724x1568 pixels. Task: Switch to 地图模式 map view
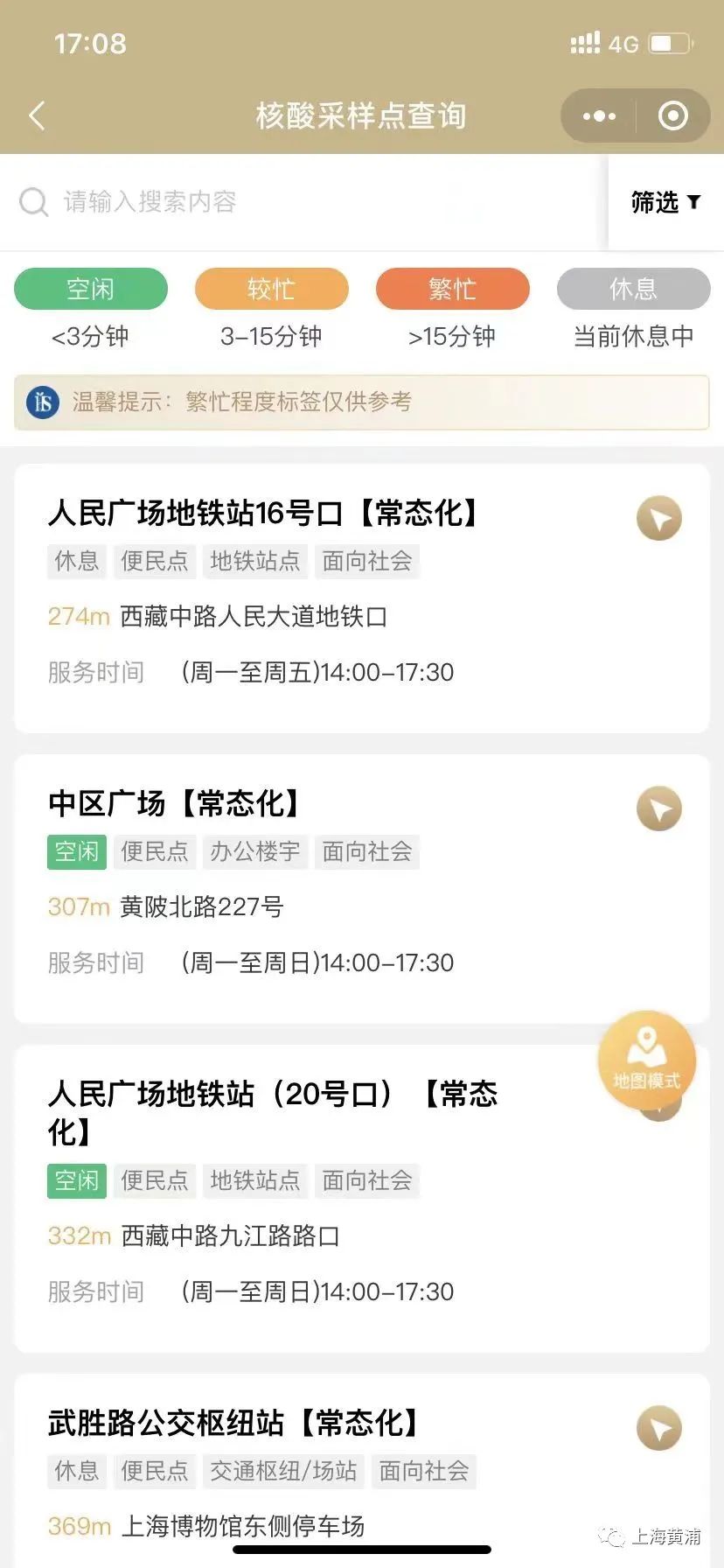tap(646, 1060)
